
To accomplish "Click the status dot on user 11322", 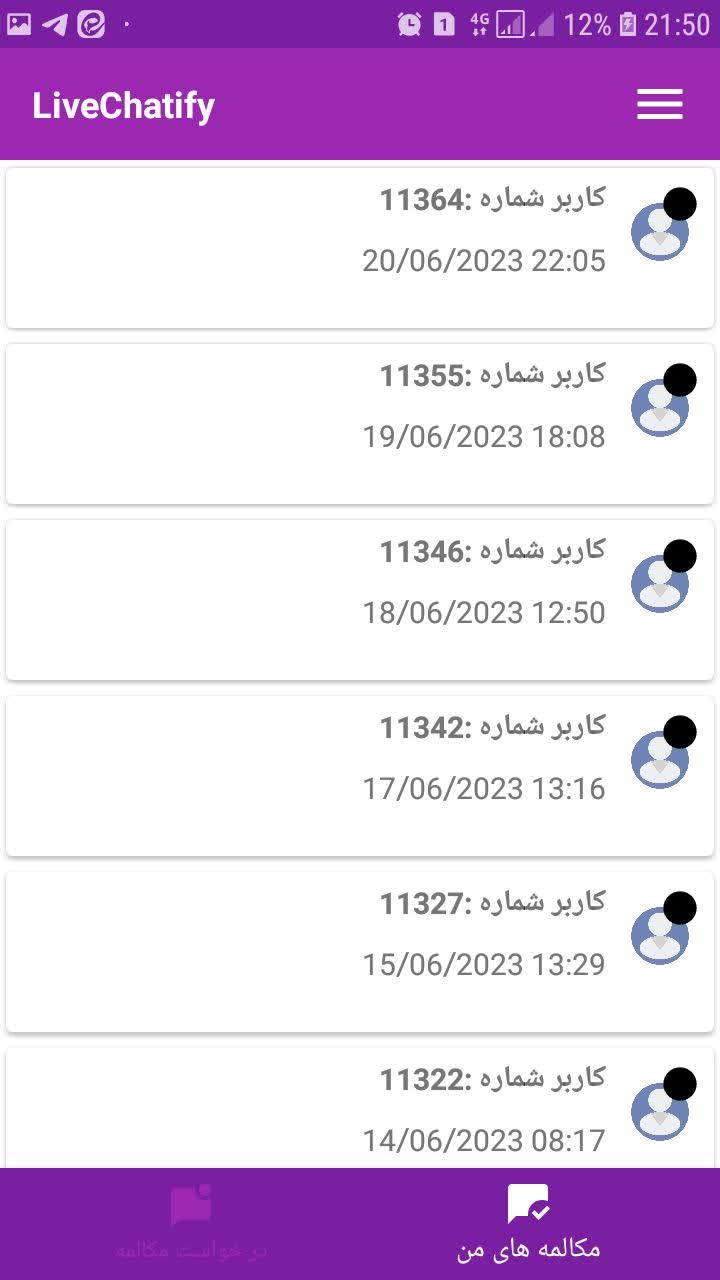I will click(681, 1083).
